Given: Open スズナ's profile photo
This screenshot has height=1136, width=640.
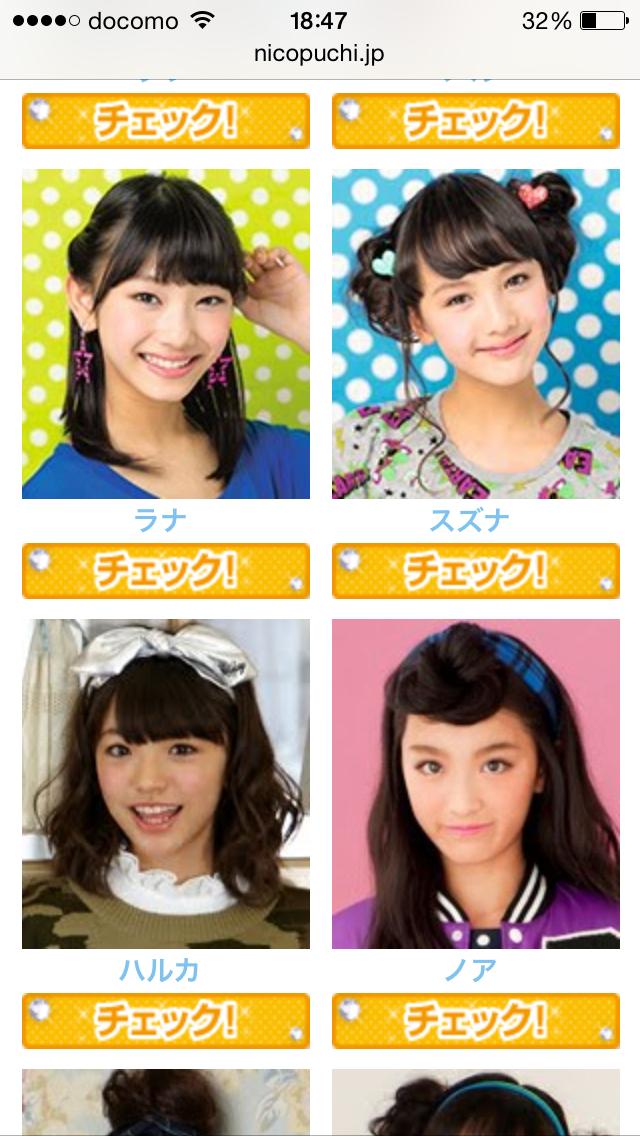Looking at the screenshot, I should (476, 334).
